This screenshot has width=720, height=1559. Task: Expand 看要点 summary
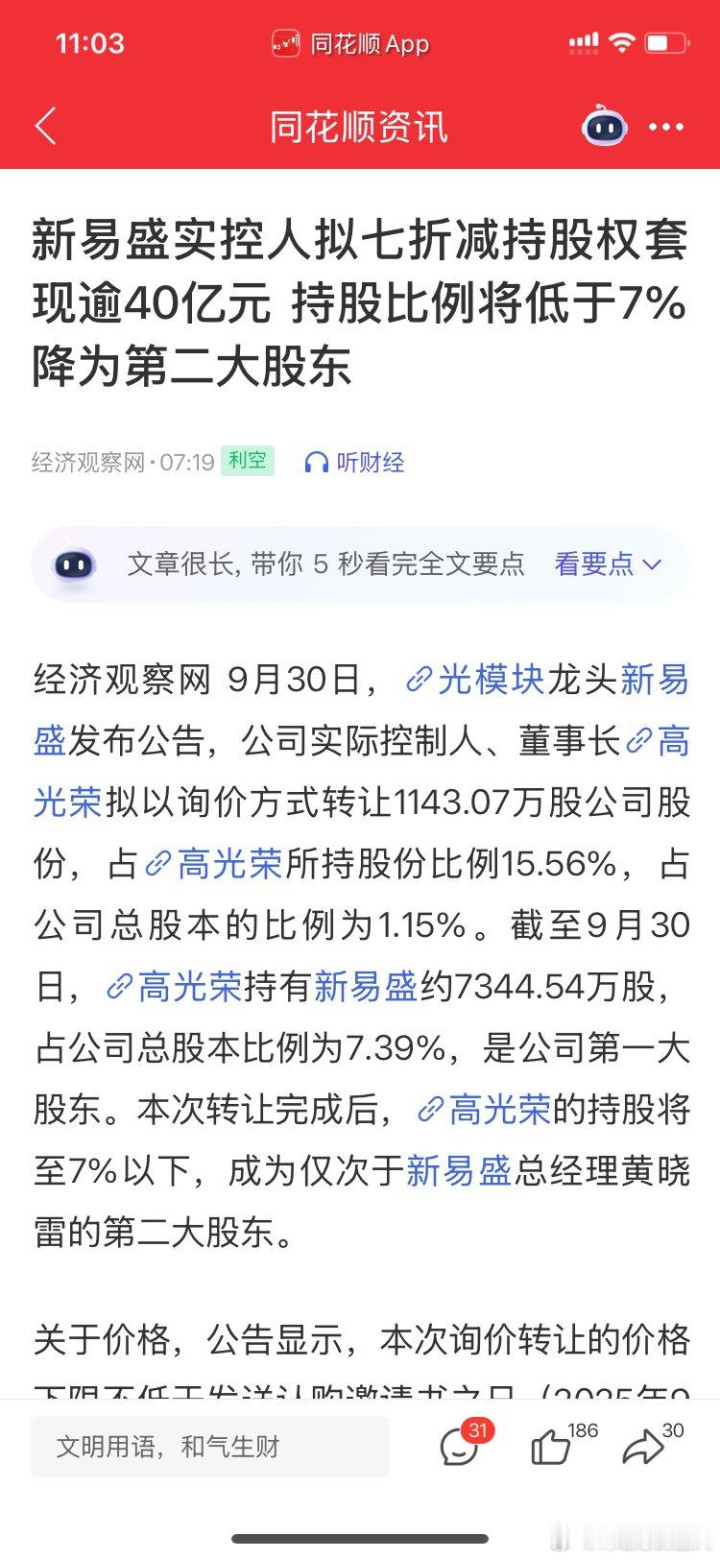point(608,564)
